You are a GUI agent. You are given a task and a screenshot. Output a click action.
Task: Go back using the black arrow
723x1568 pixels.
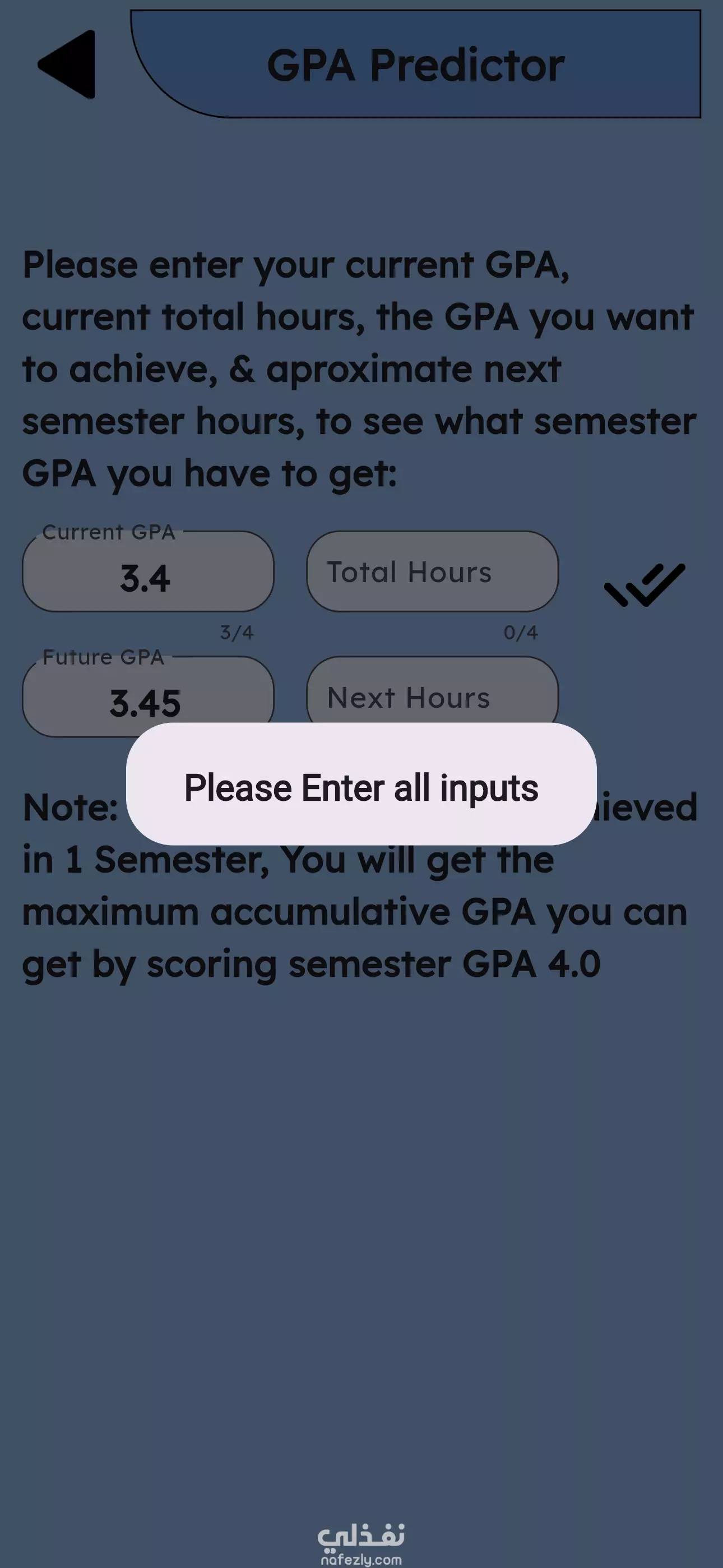[68, 64]
